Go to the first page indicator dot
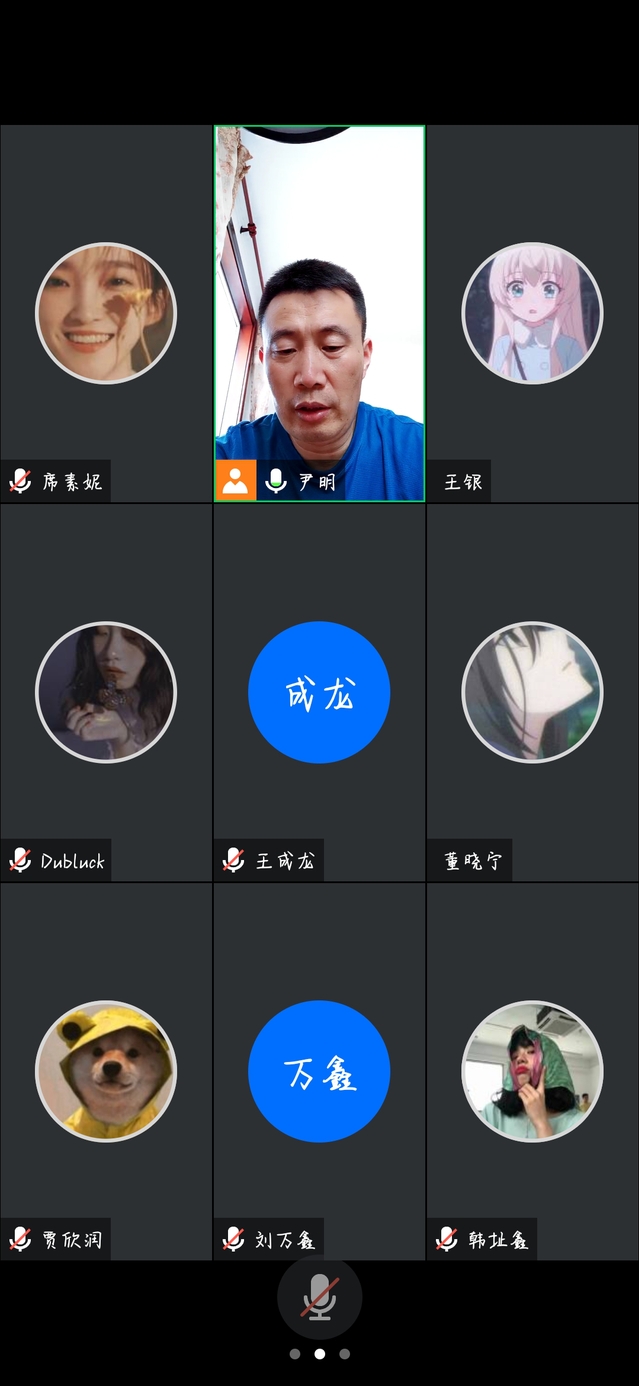The height and width of the screenshot is (1386, 639). pyautogui.click(x=295, y=1354)
